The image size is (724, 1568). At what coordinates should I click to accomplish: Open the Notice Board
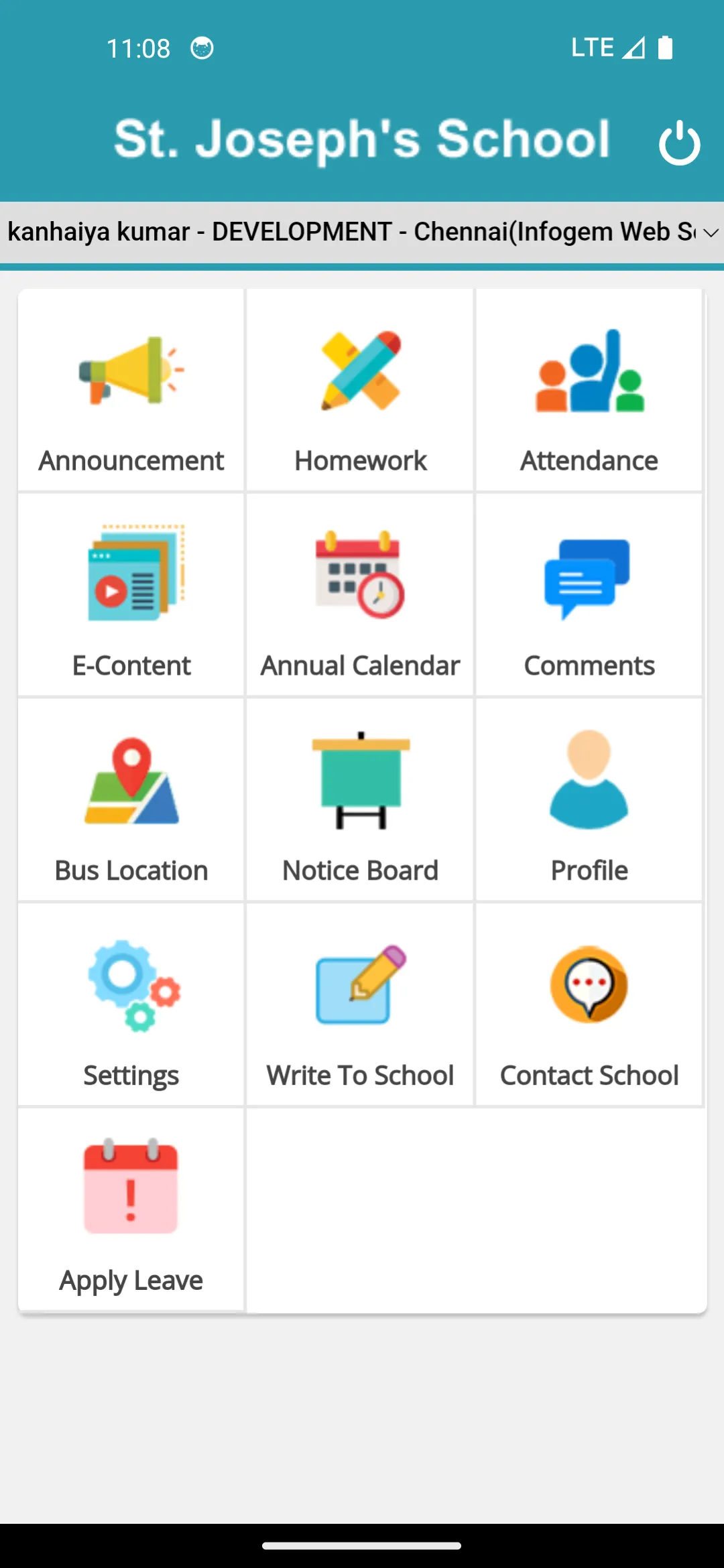361,800
